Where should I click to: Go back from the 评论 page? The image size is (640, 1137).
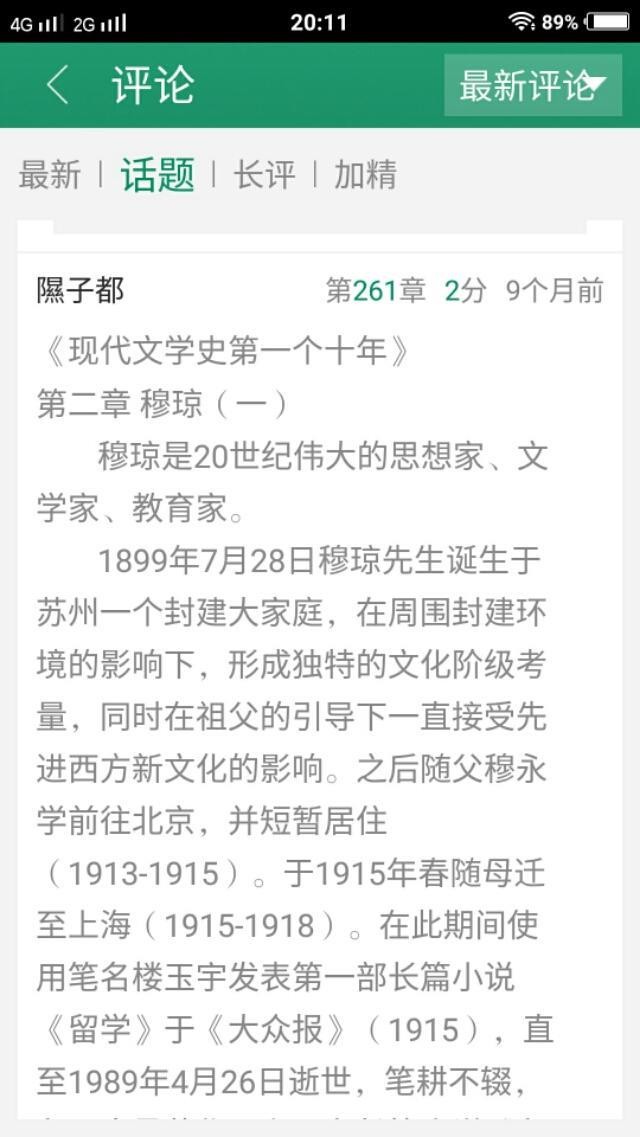tap(57, 86)
